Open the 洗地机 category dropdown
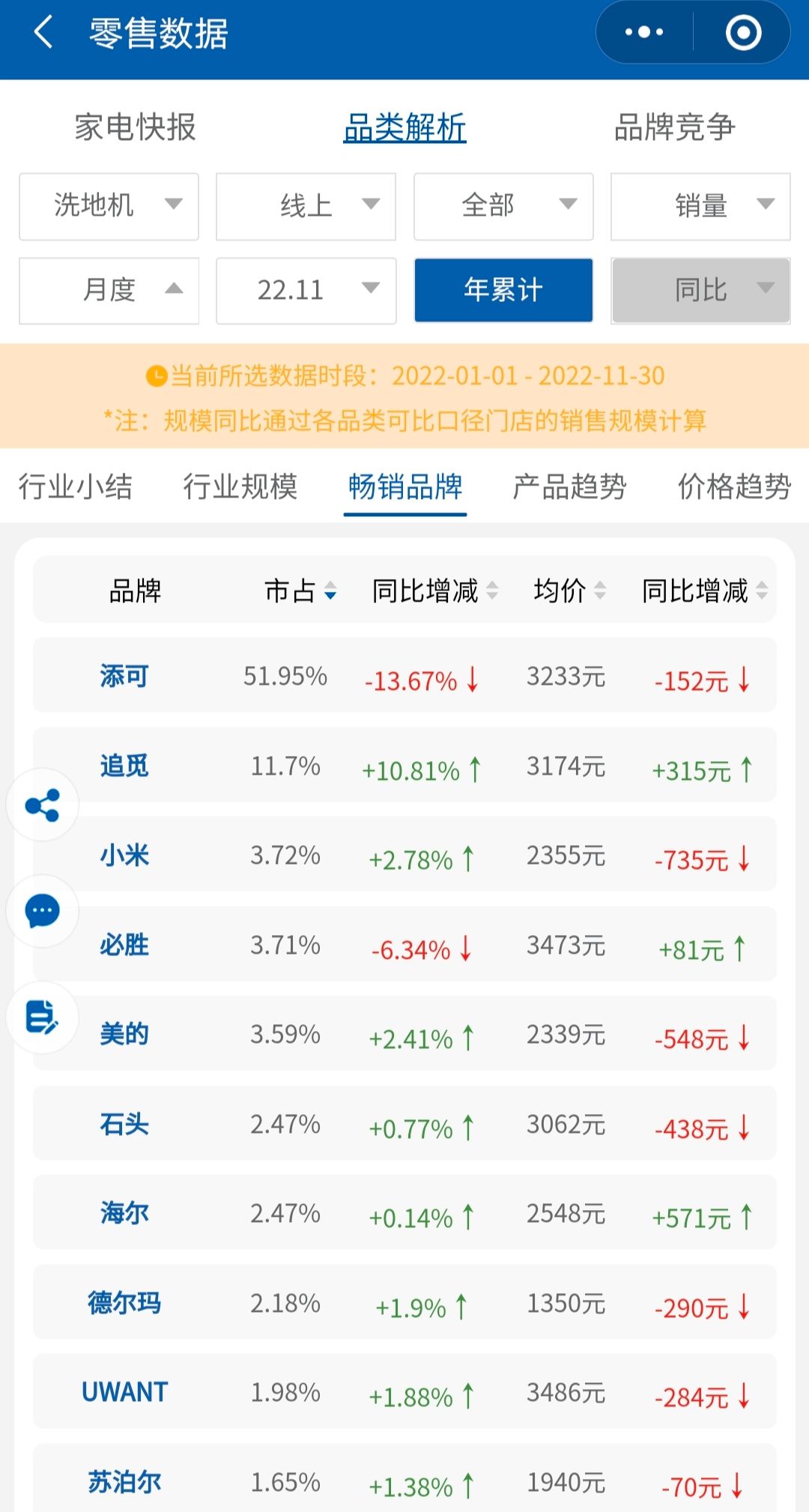Image resolution: width=809 pixels, height=1512 pixels. (109, 206)
